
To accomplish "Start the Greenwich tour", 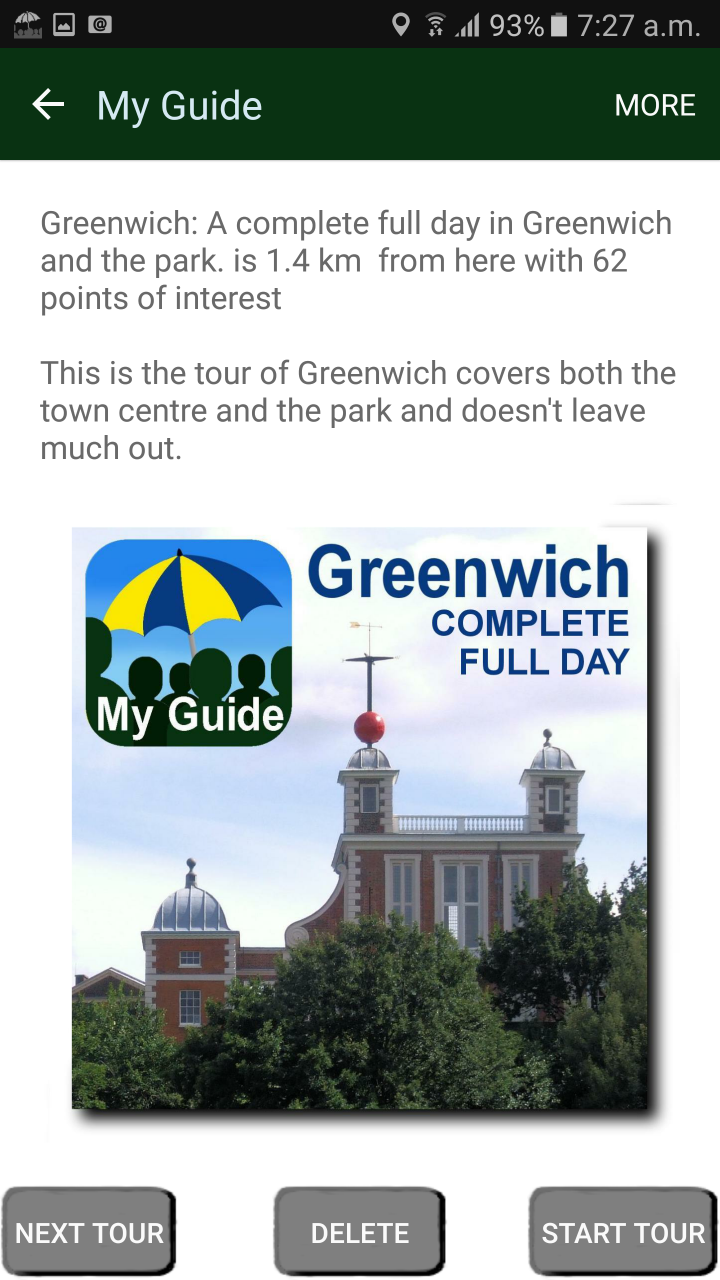I will click(623, 1233).
